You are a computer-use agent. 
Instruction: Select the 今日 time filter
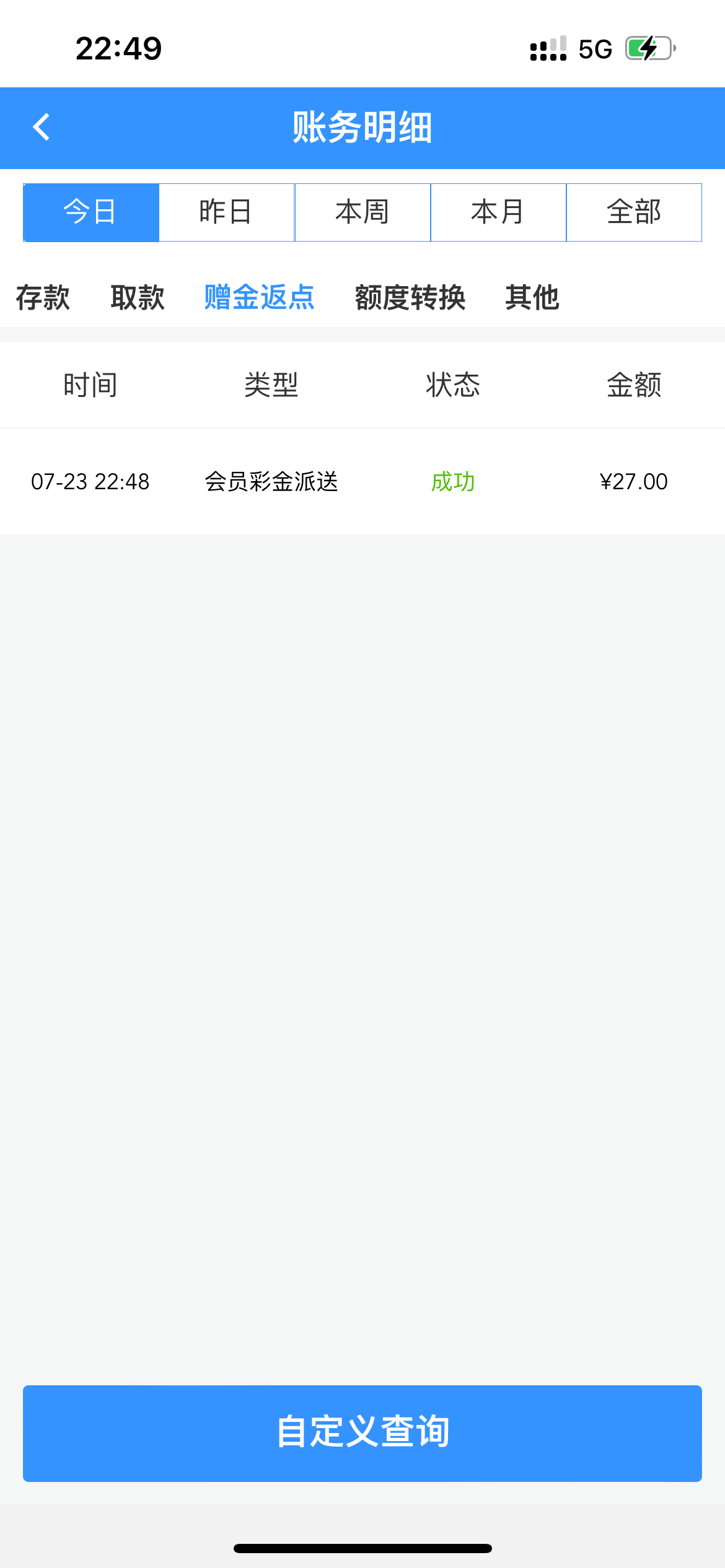pyautogui.click(x=91, y=212)
